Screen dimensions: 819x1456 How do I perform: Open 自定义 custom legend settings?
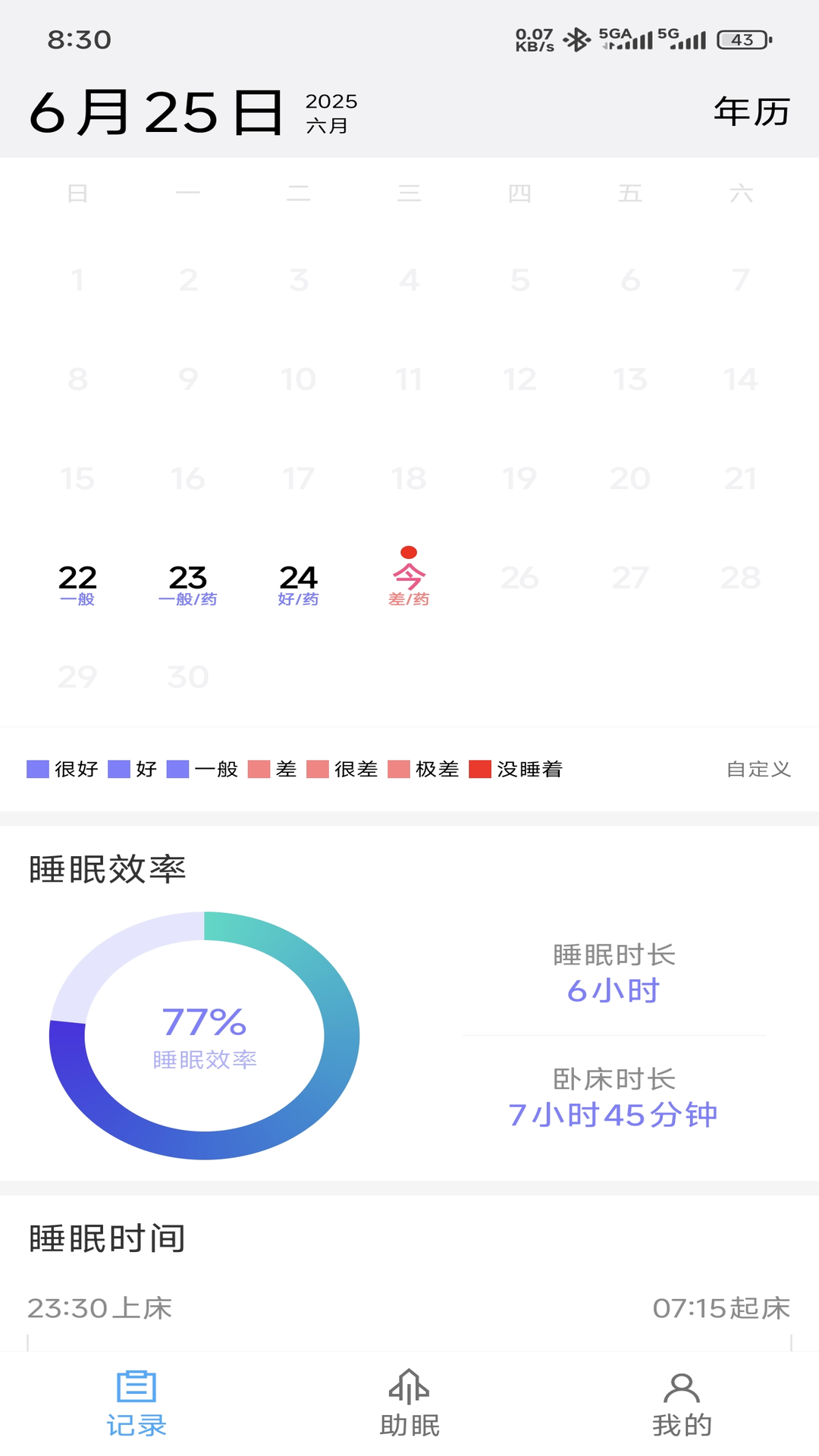(x=758, y=769)
